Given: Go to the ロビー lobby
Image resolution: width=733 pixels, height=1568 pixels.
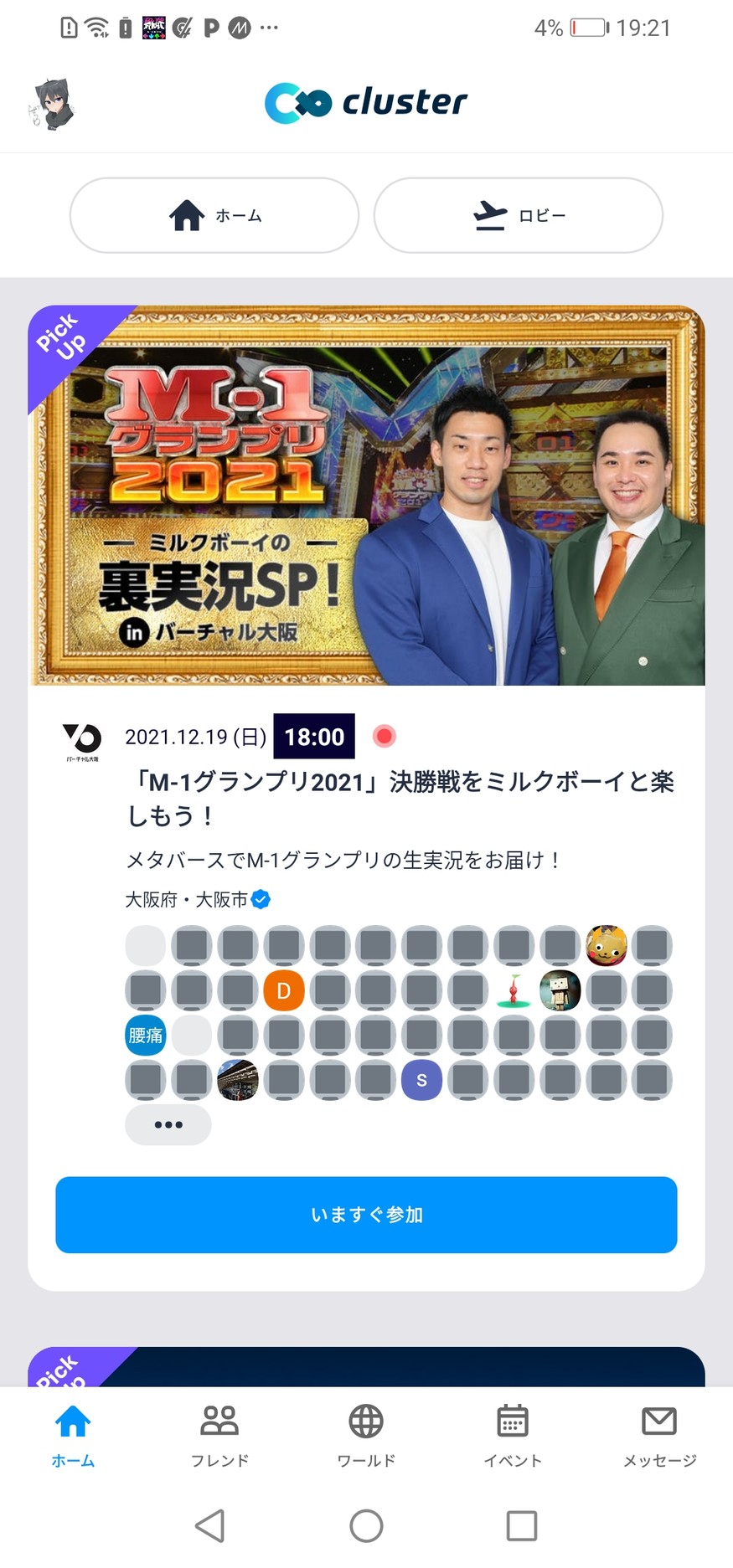Looking at the screenshot, I should point(518,215).
